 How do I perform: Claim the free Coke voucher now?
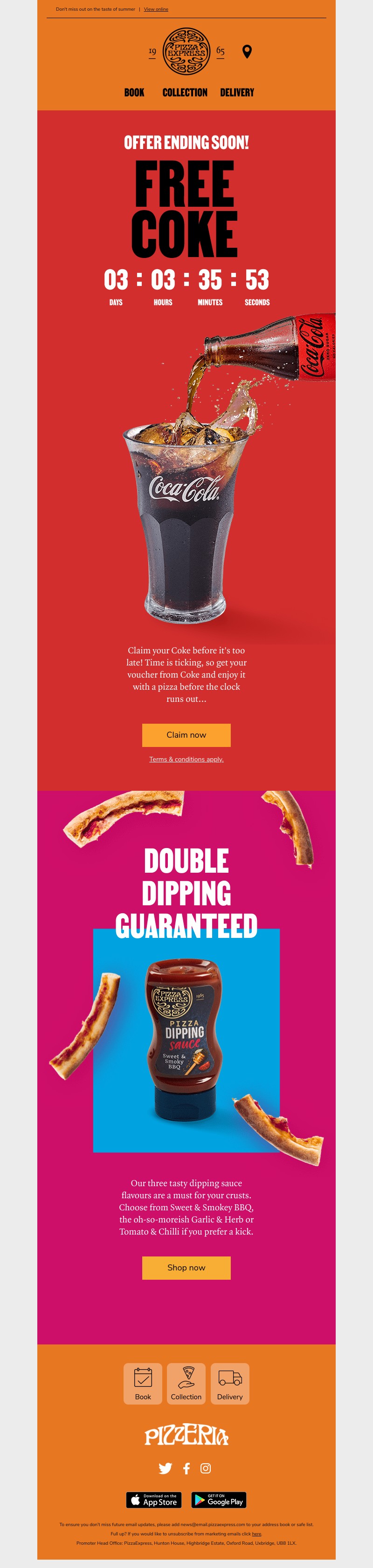[x=186, y=735]
